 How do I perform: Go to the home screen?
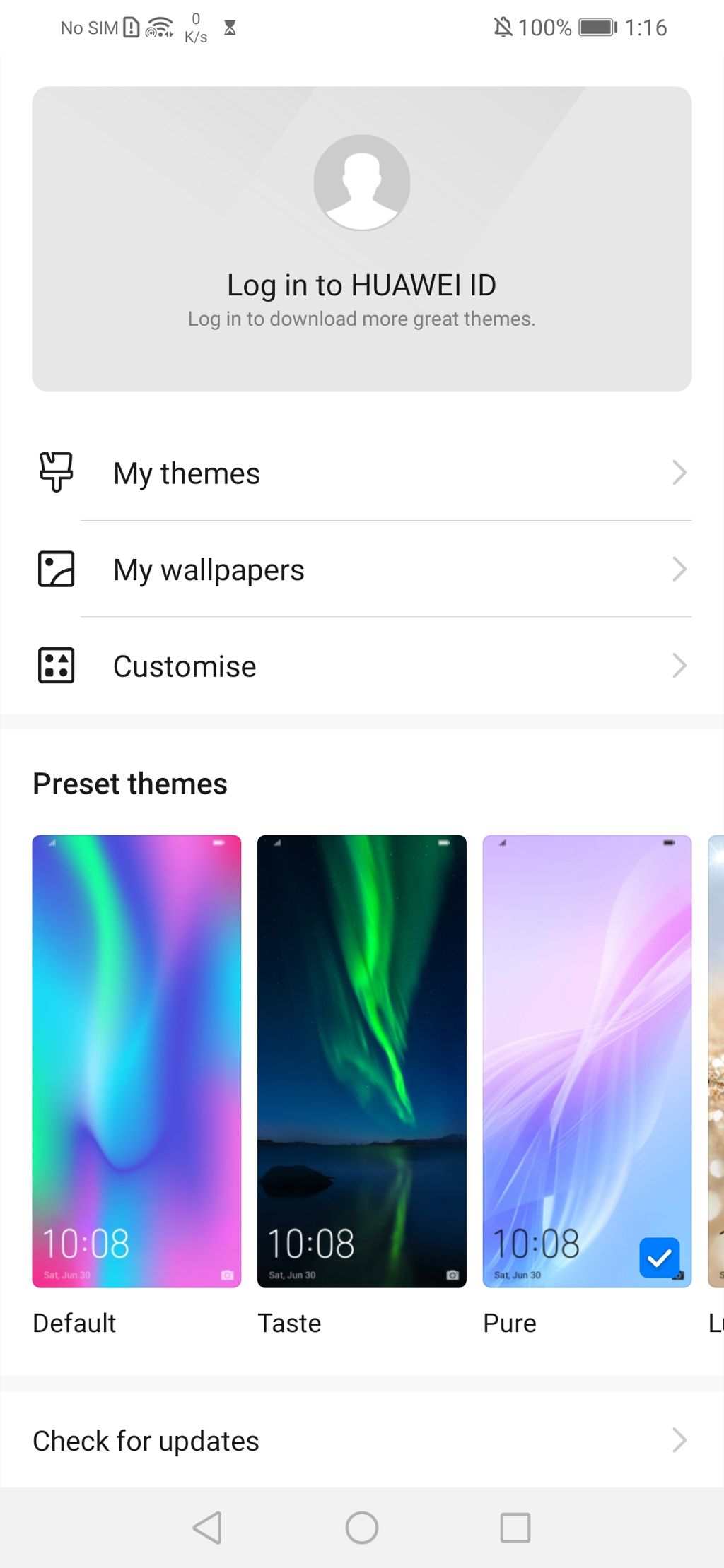(361, 1528)
